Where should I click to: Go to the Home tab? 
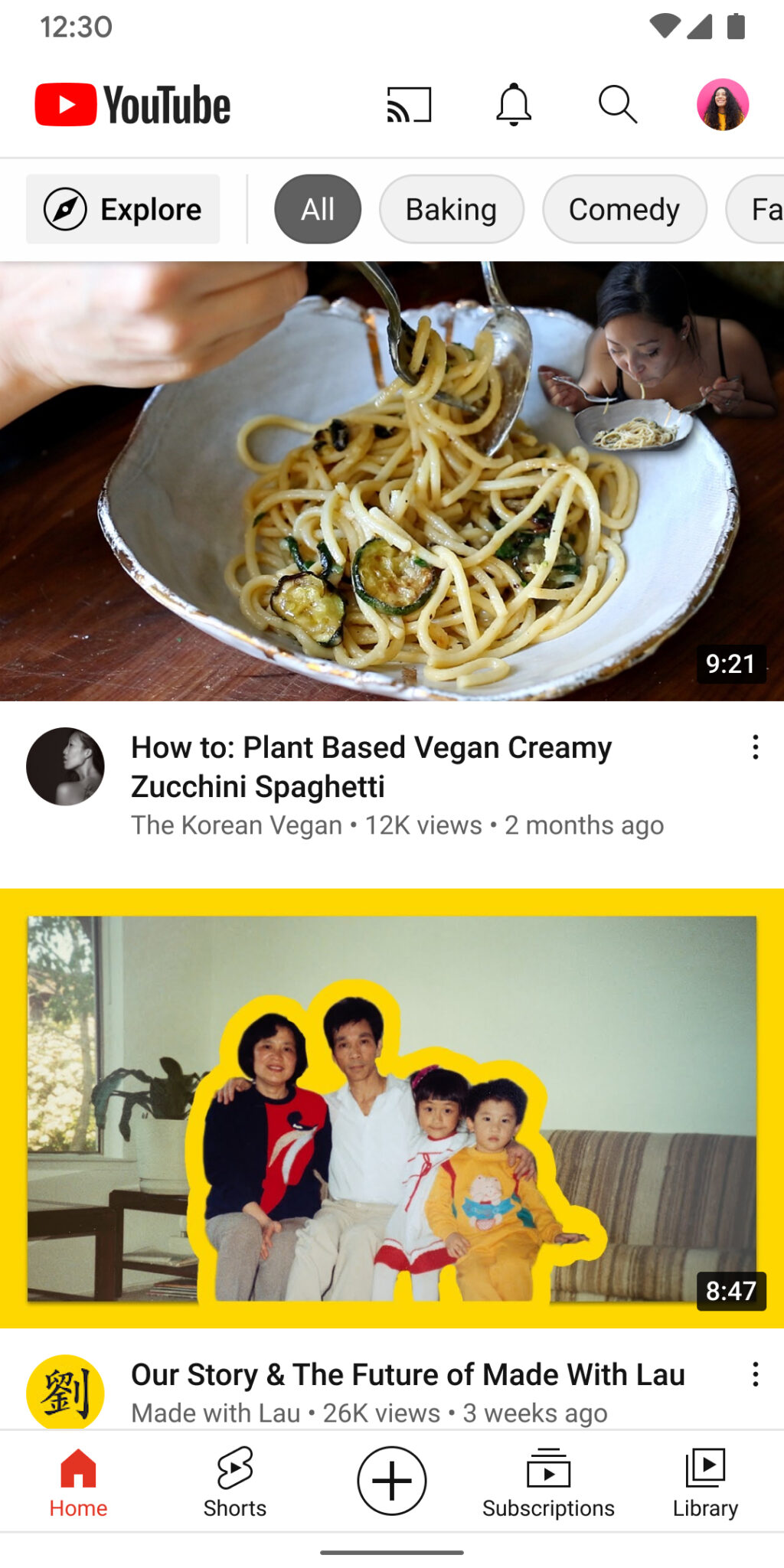(78, 1481)
